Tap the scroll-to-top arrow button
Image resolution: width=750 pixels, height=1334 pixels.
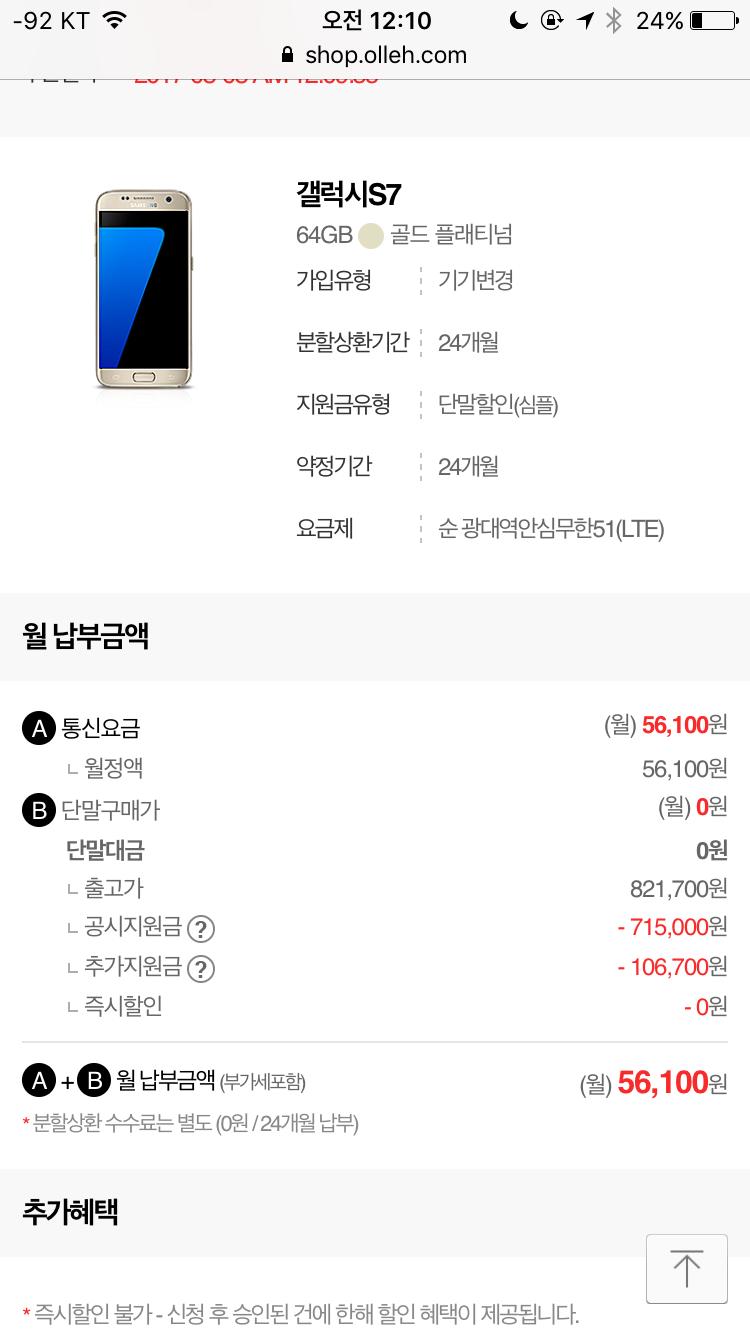click(686, 1268)
